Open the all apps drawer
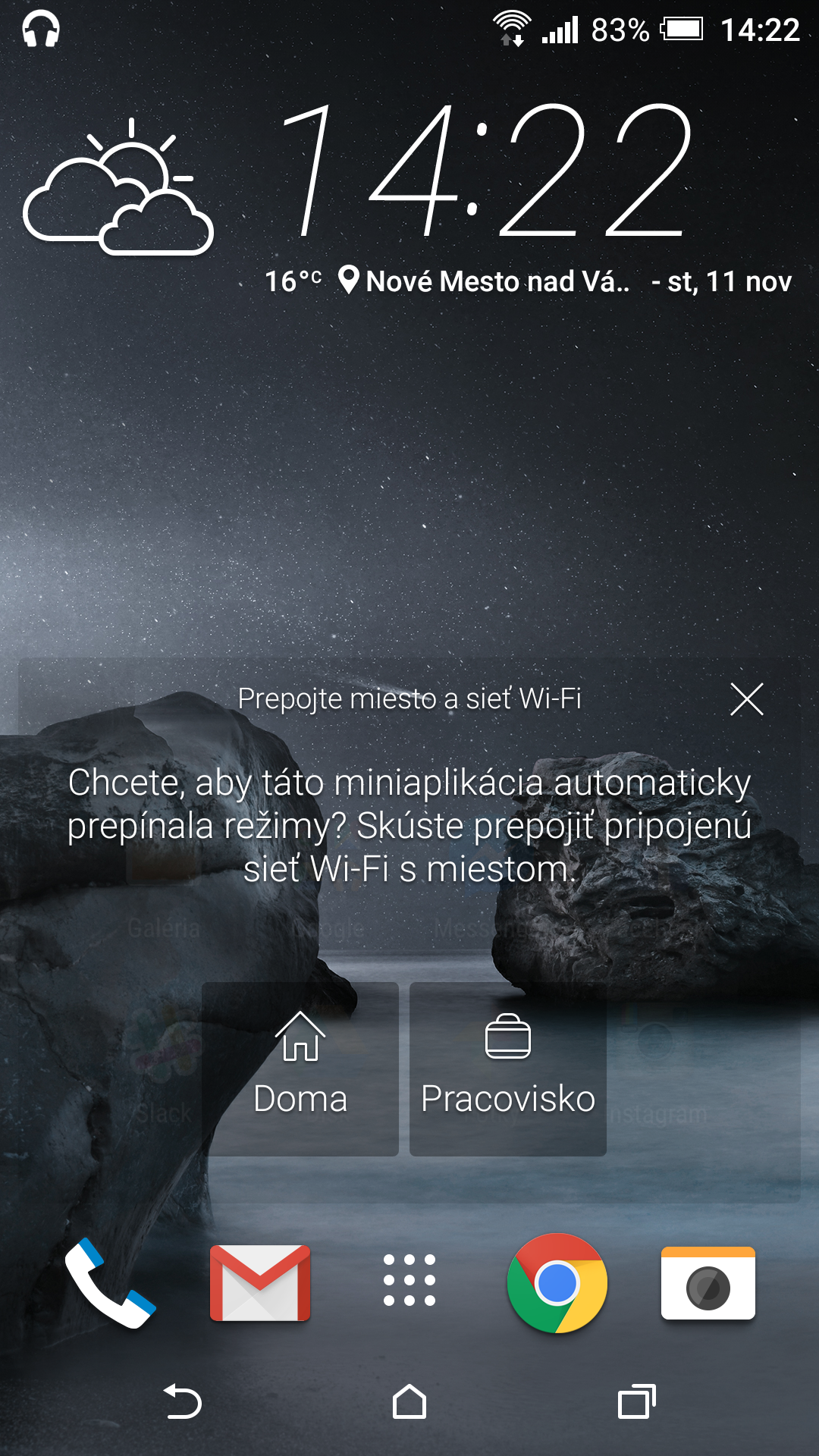 pyautogui.click(x=409, y=1280)
